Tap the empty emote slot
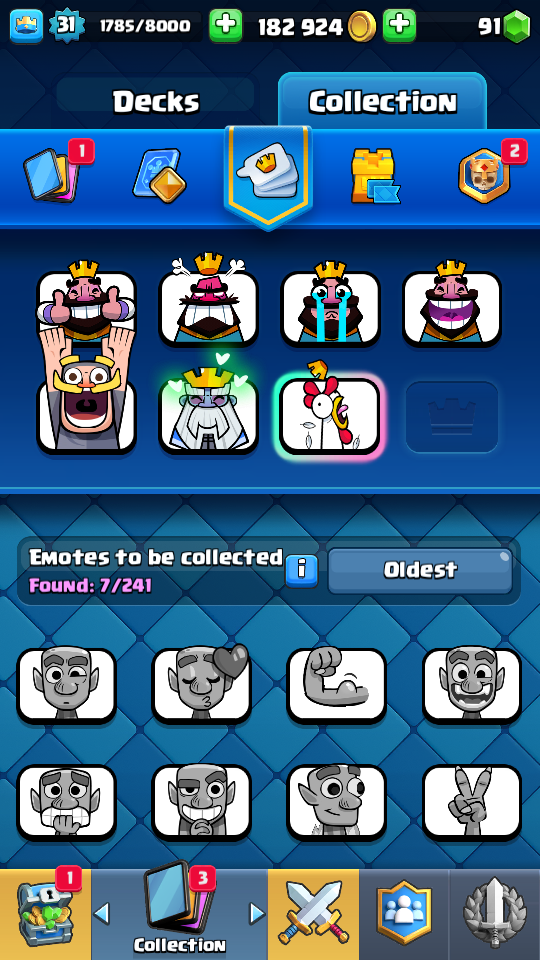The image size is (540, 960). coord(452,417)
